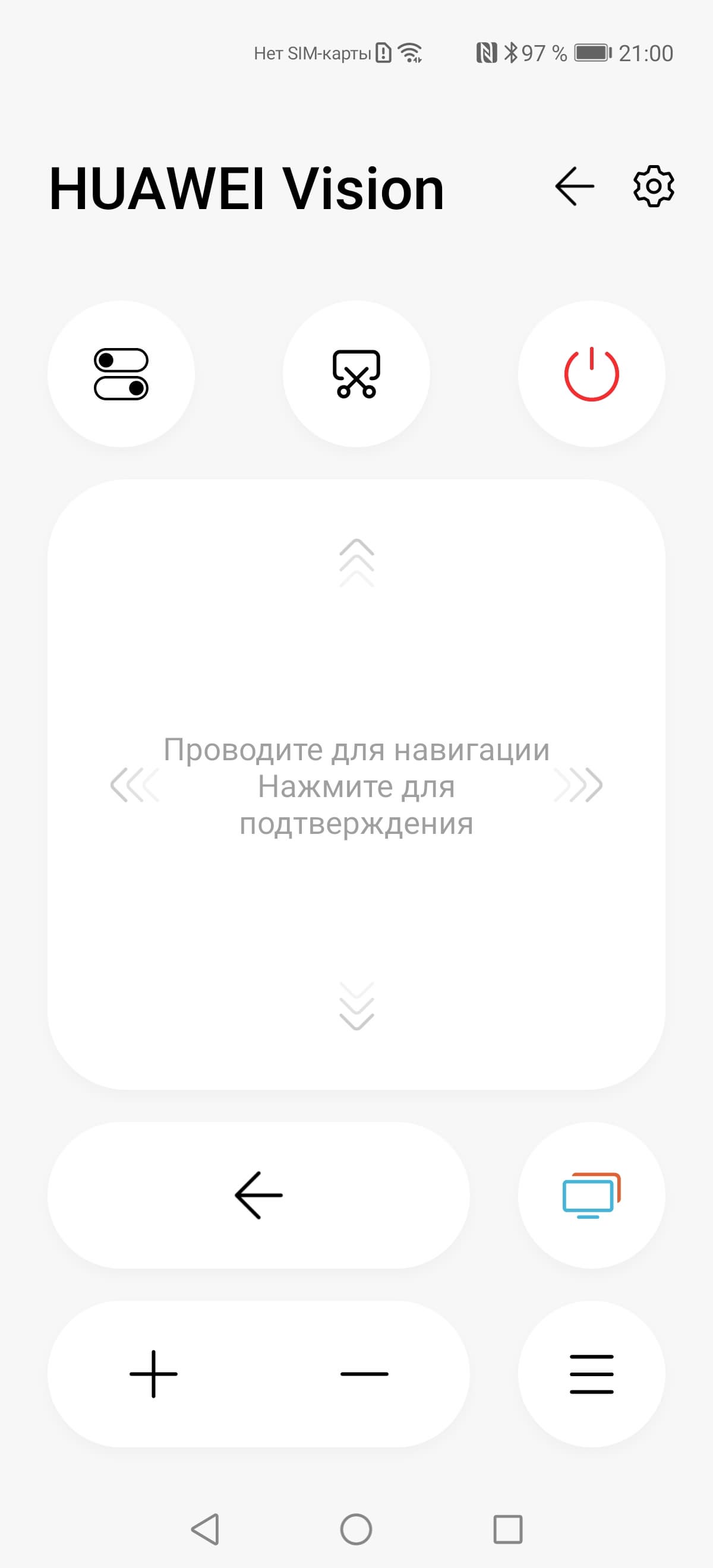Send the TV back command with wide arrow button

pyautogui.click(x=258, y=1195)
